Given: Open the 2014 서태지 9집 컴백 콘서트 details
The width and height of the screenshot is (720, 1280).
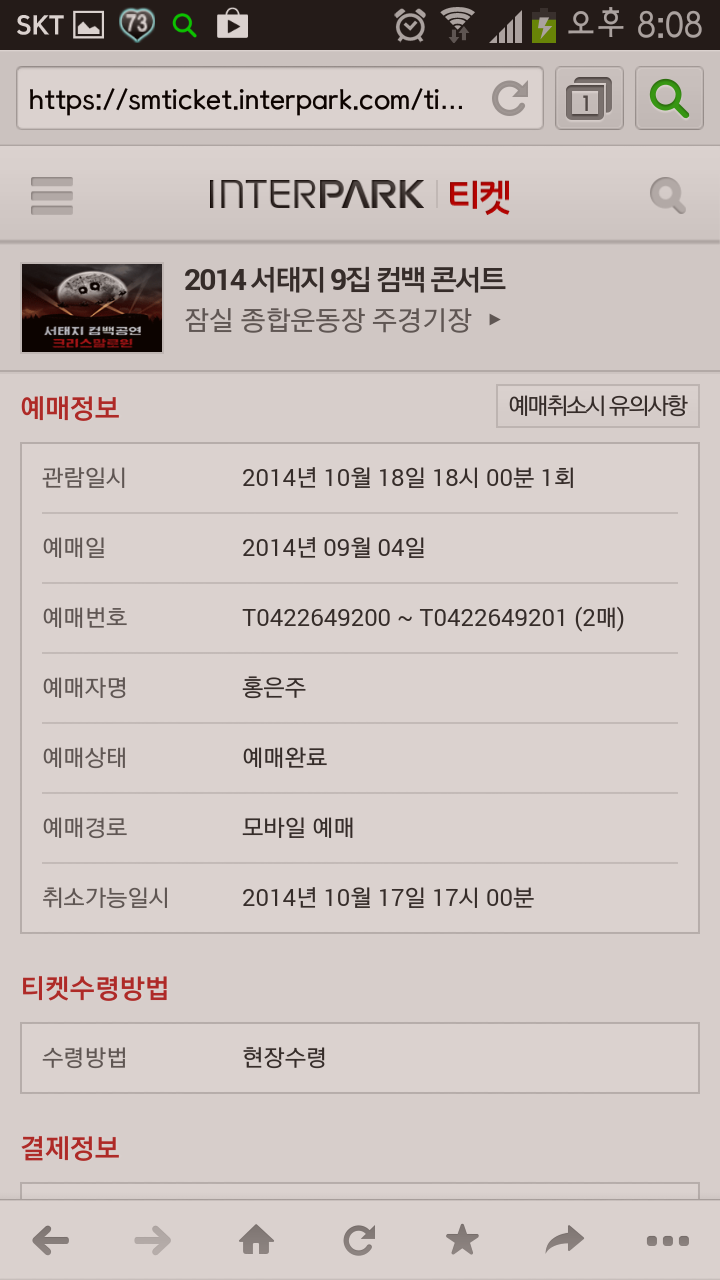Looking at the screenshot, I should (x=344, y=299).
